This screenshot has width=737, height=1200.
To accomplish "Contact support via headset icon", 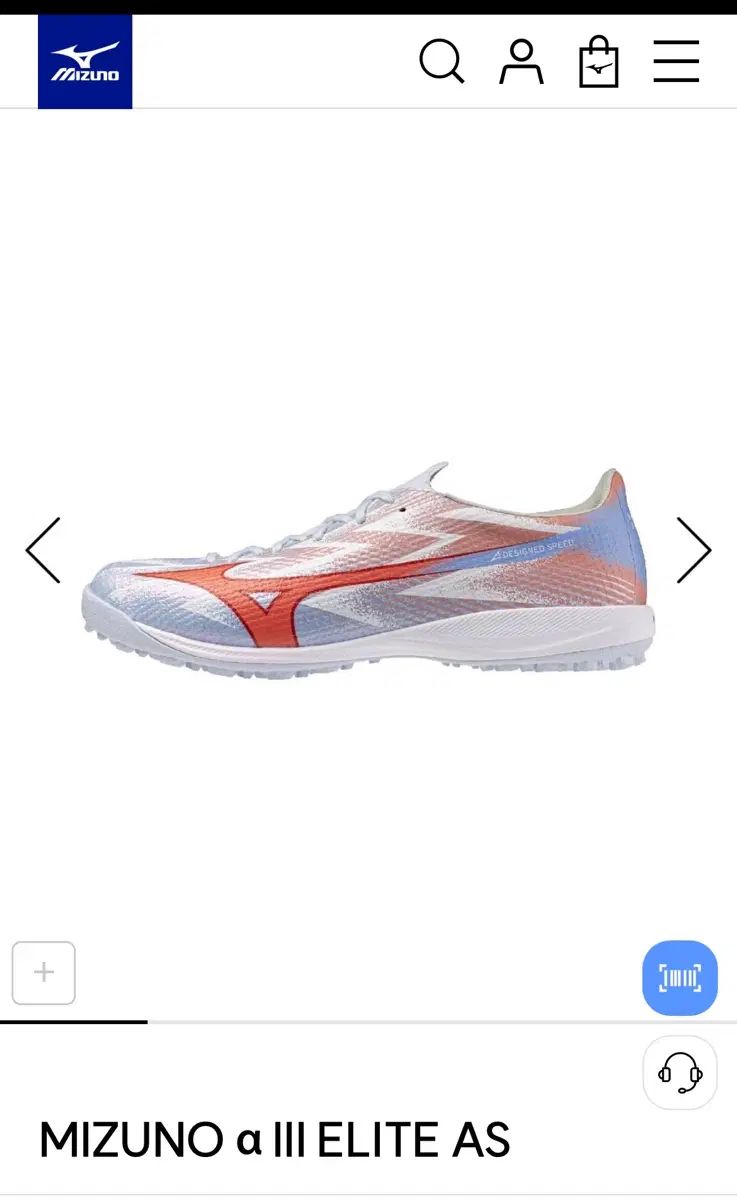I will (680, 1073).
